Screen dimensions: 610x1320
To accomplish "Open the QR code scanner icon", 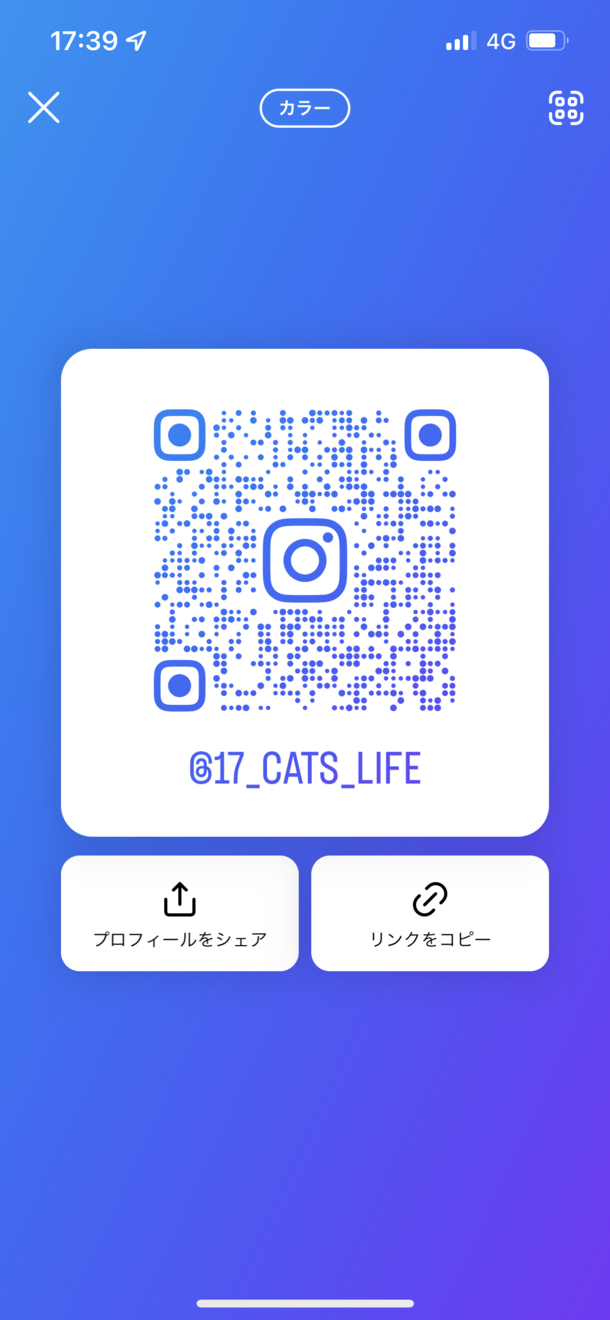I will coord(566,108).
